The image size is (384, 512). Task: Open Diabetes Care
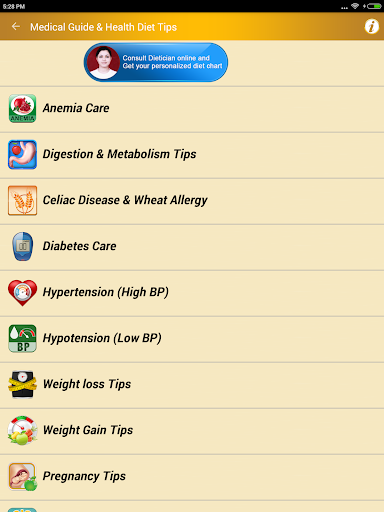[x=192, y=247]
